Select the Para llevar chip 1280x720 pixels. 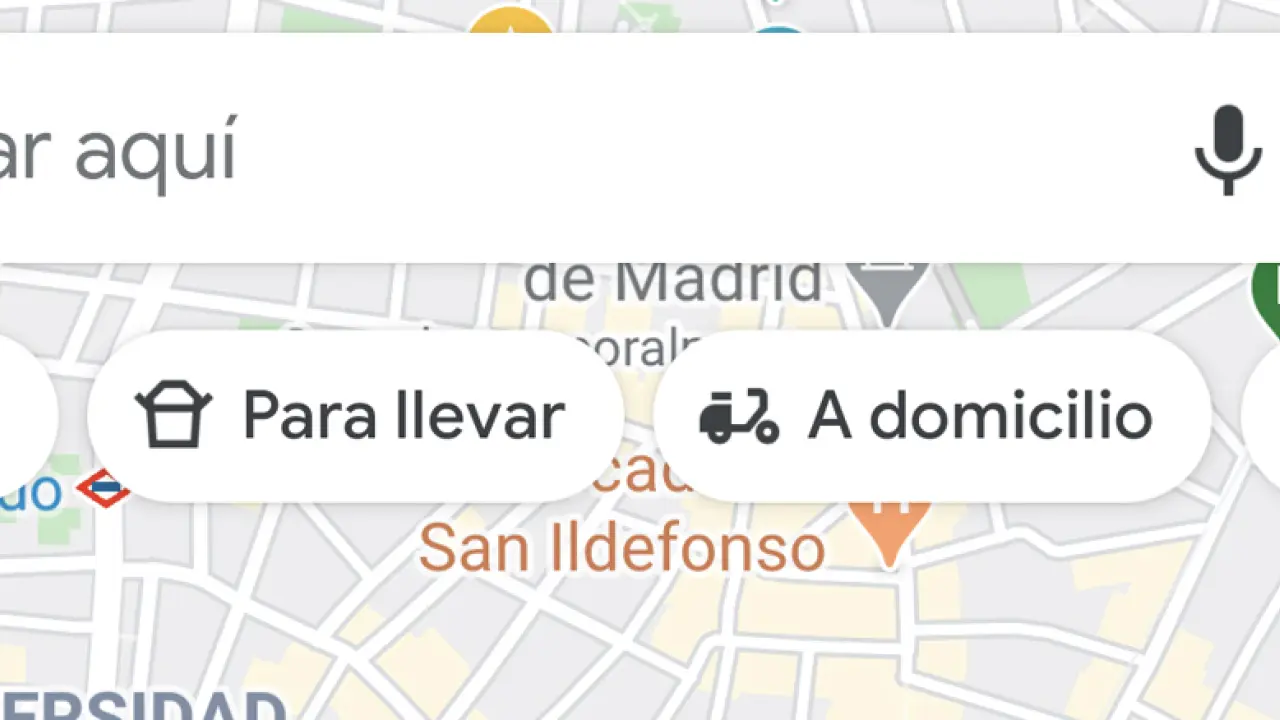coord(355,415)
